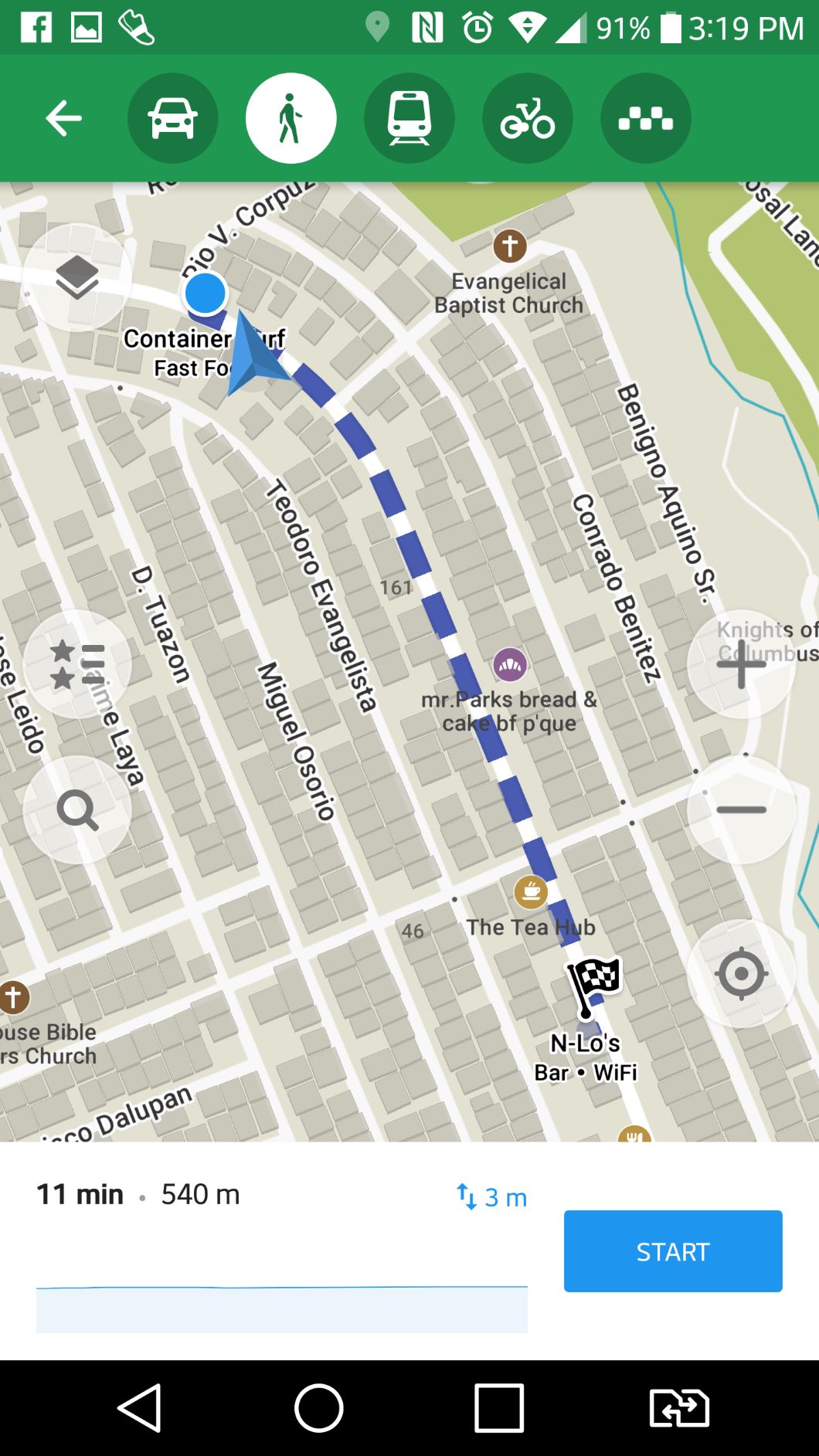Start the walking navigation
819x1456 pixels.
tap(672, 1251)
